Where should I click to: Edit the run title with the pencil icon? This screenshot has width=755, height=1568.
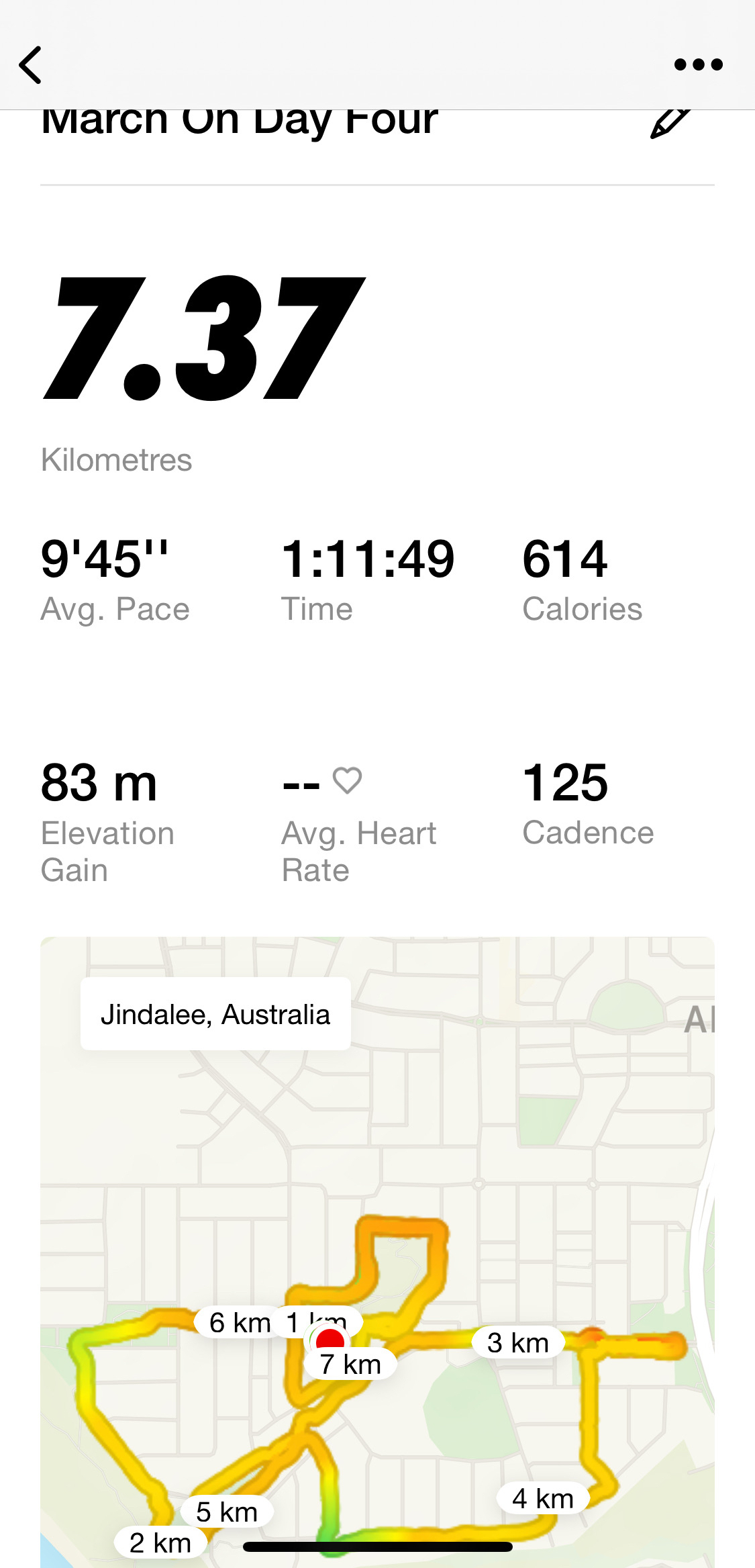tap(670, 124)
